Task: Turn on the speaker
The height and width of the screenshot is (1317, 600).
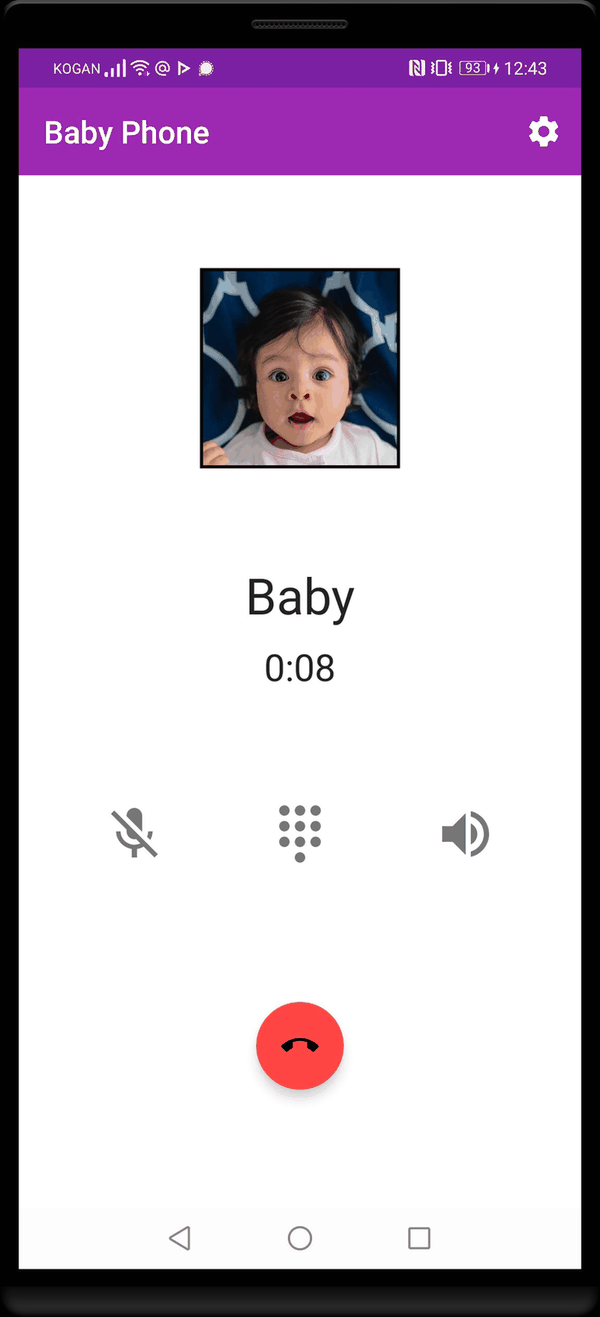Action: (x=465, y=833)
